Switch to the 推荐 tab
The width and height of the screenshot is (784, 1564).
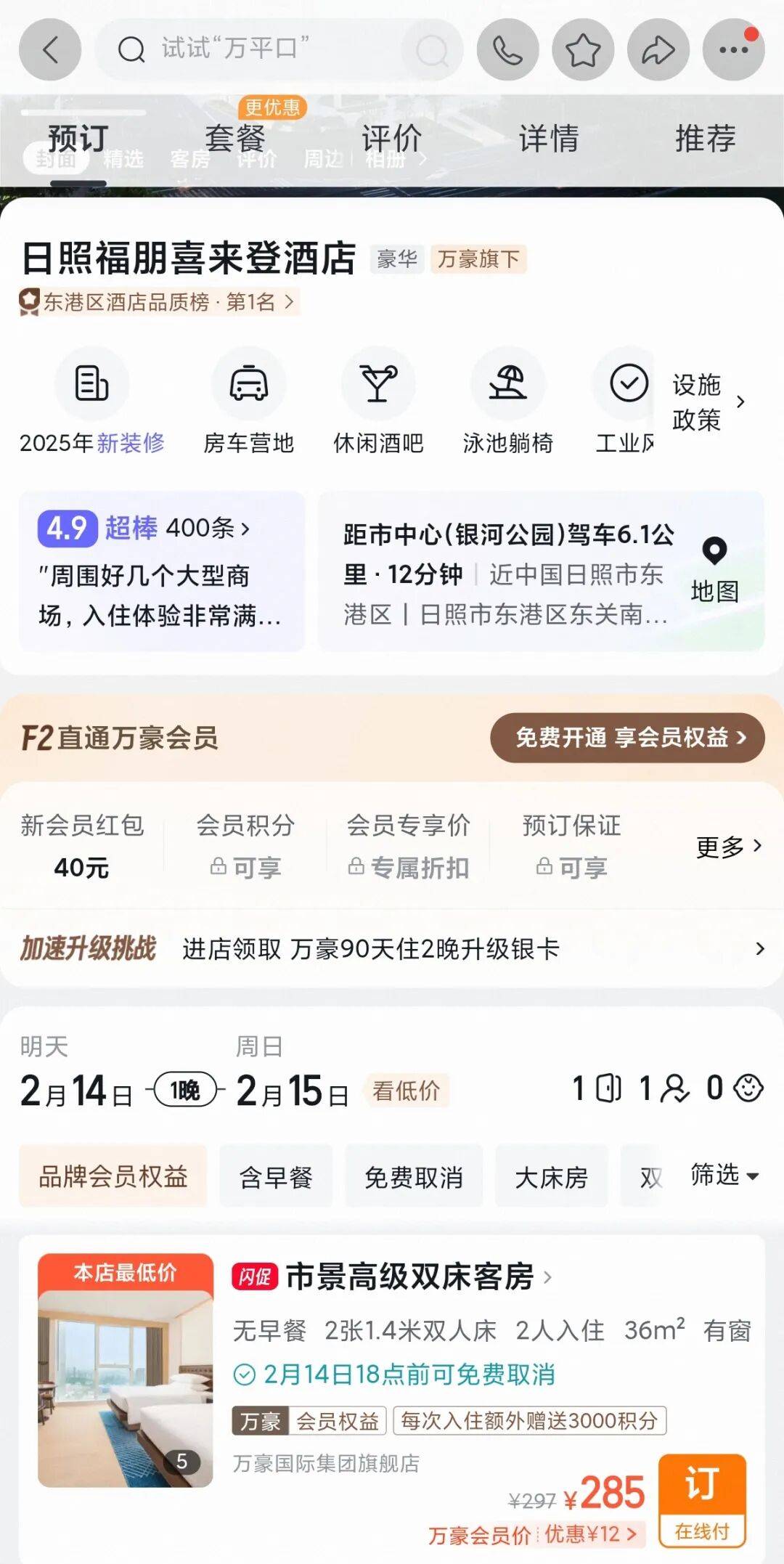705,138
